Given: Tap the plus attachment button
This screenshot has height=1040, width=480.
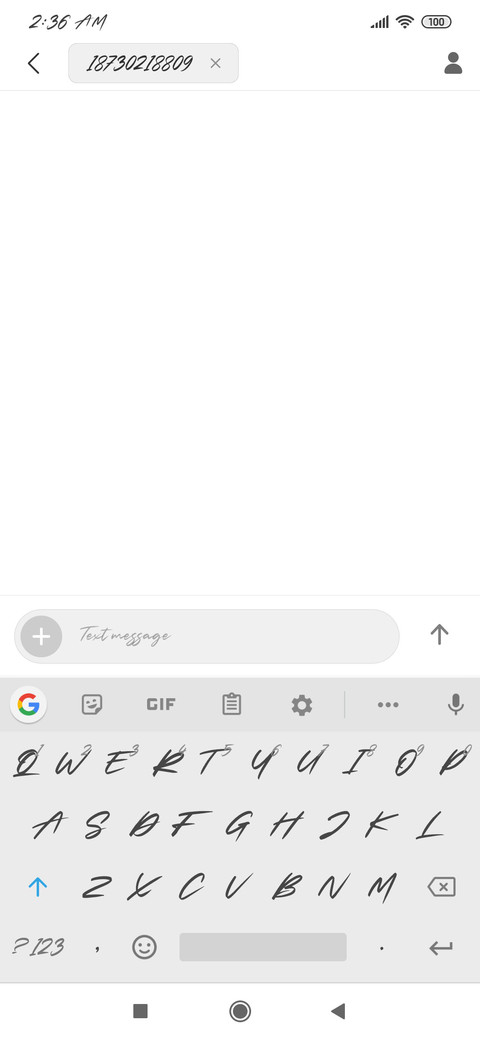Looking at the screenshot, I should [41, 637].
